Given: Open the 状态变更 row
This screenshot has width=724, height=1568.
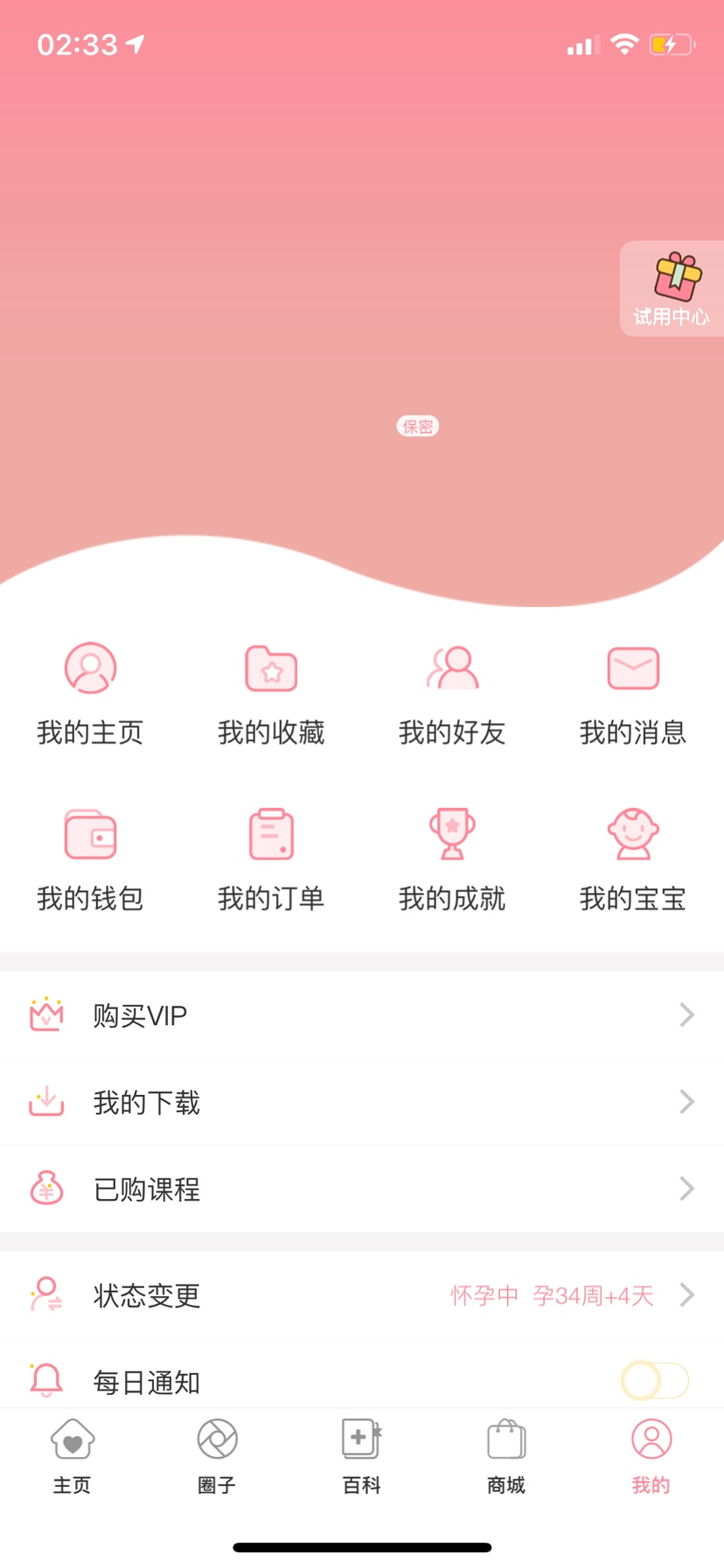Looking at the screenshot, I should click(362, 1295).
